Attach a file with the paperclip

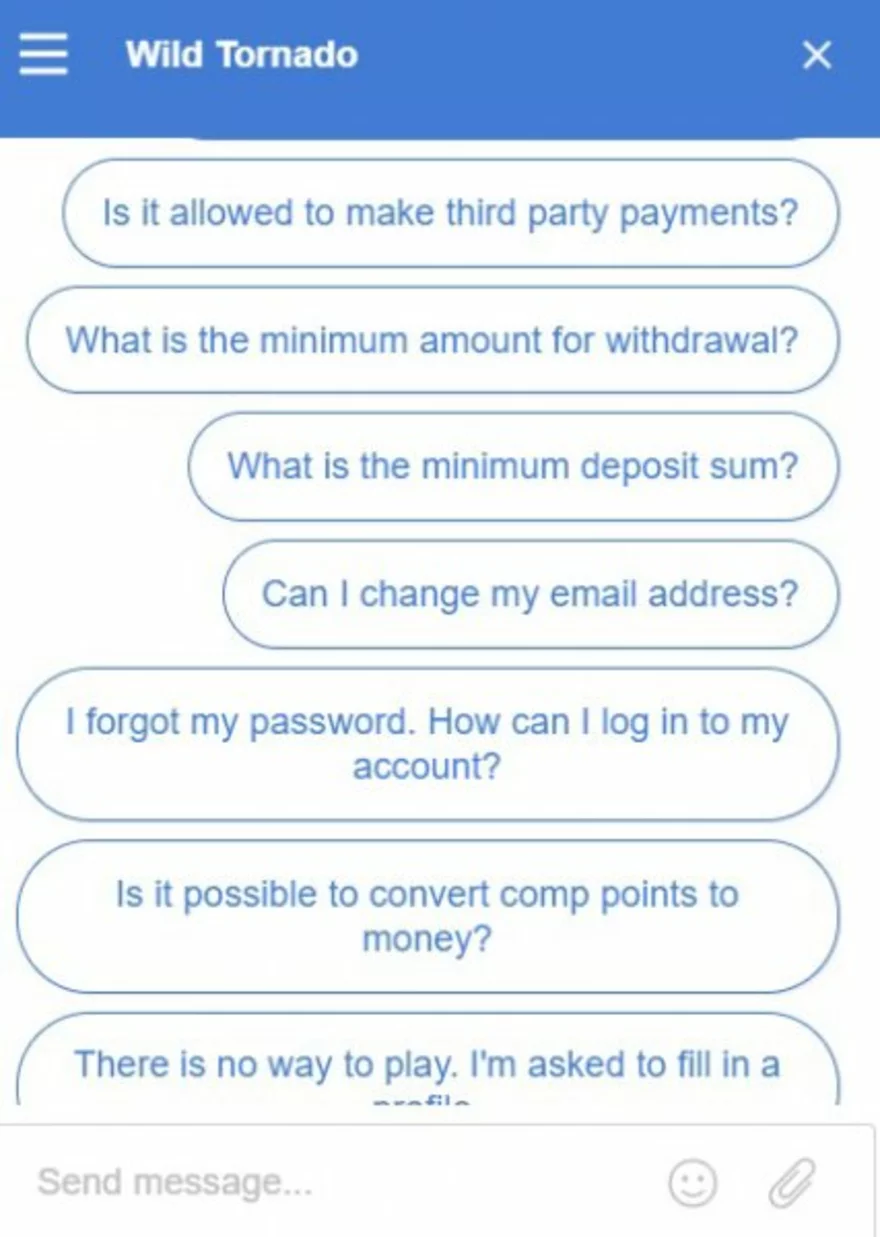791,1184
